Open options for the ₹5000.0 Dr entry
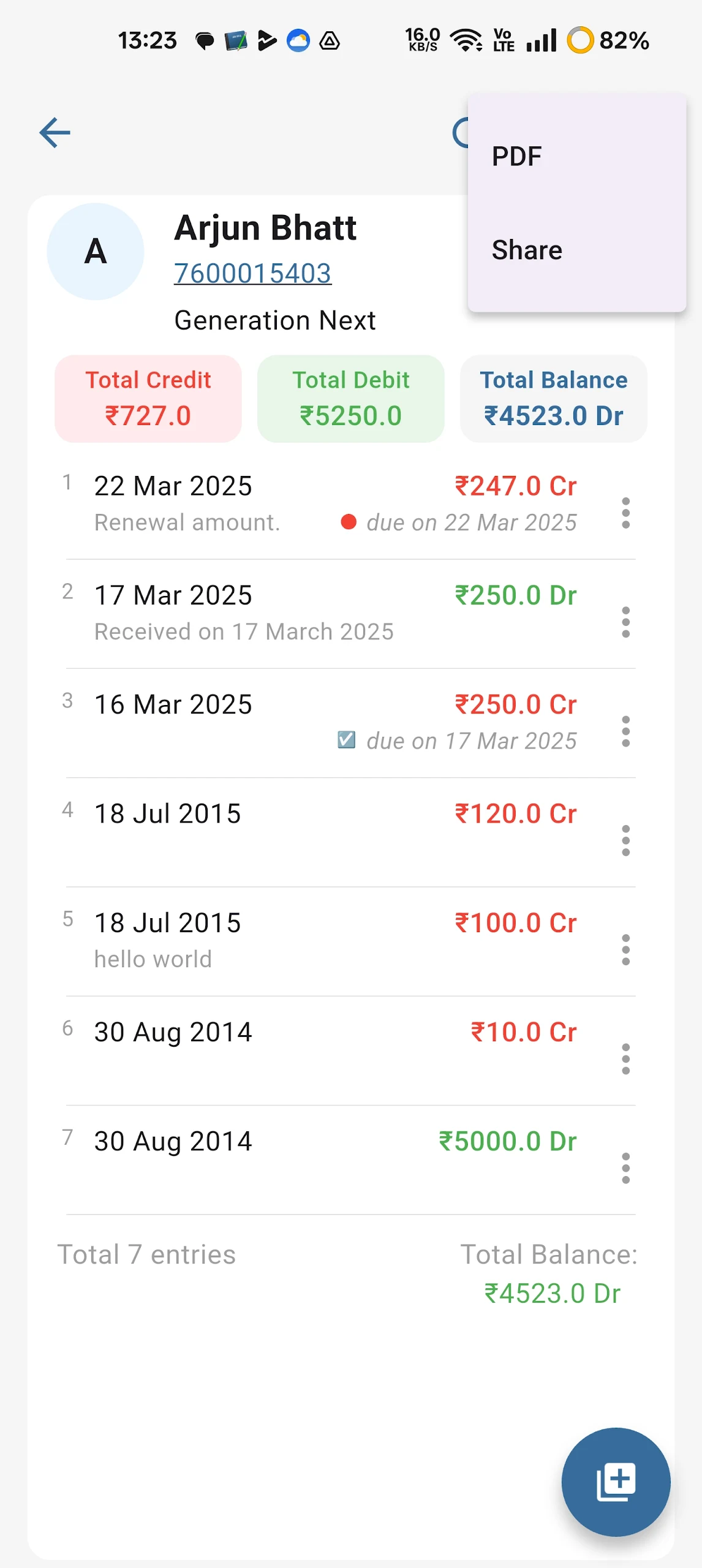Image resolution: width=702 pixels, height=1568 pixels. coord(625,1168)
